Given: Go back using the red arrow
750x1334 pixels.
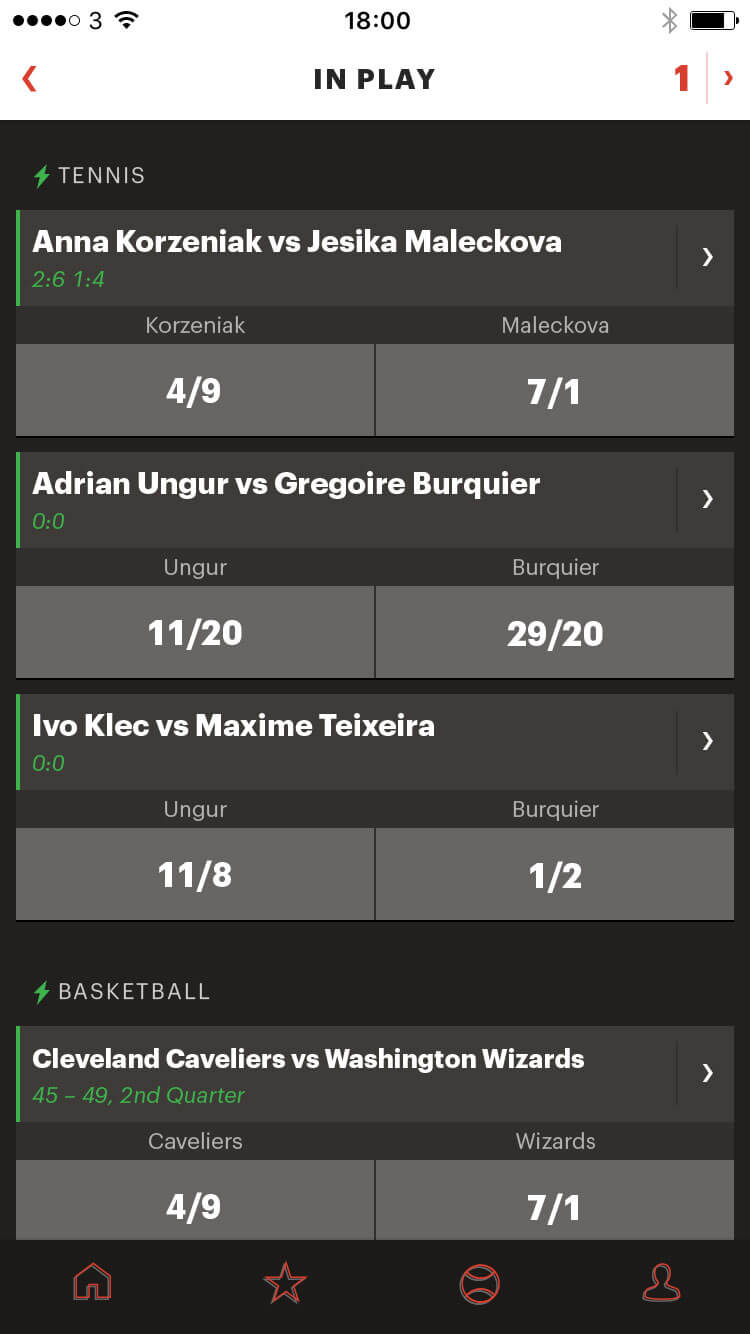Looking at the screenshot, I should [29, 78].
